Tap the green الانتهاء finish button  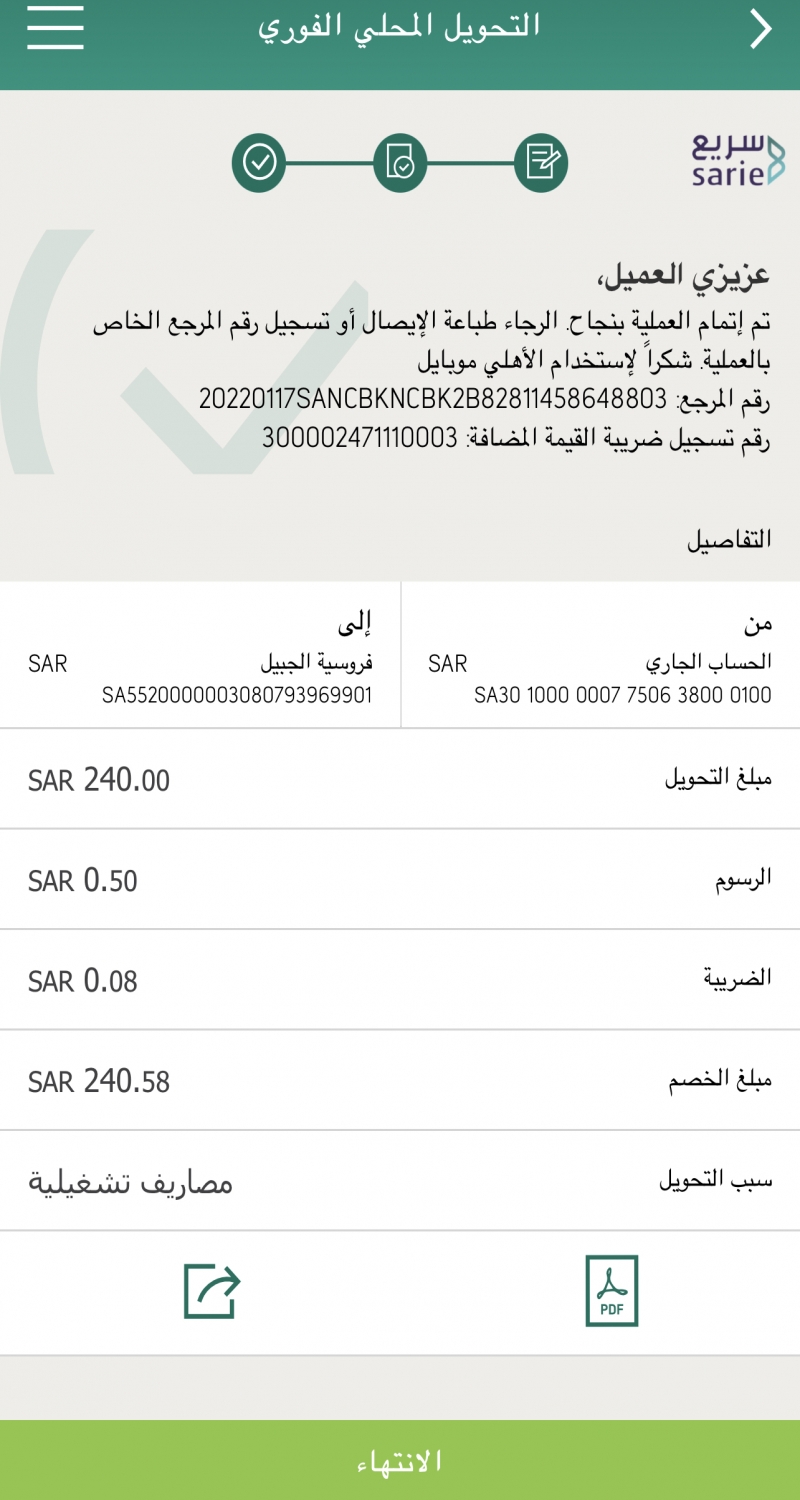click(400, 1460)
